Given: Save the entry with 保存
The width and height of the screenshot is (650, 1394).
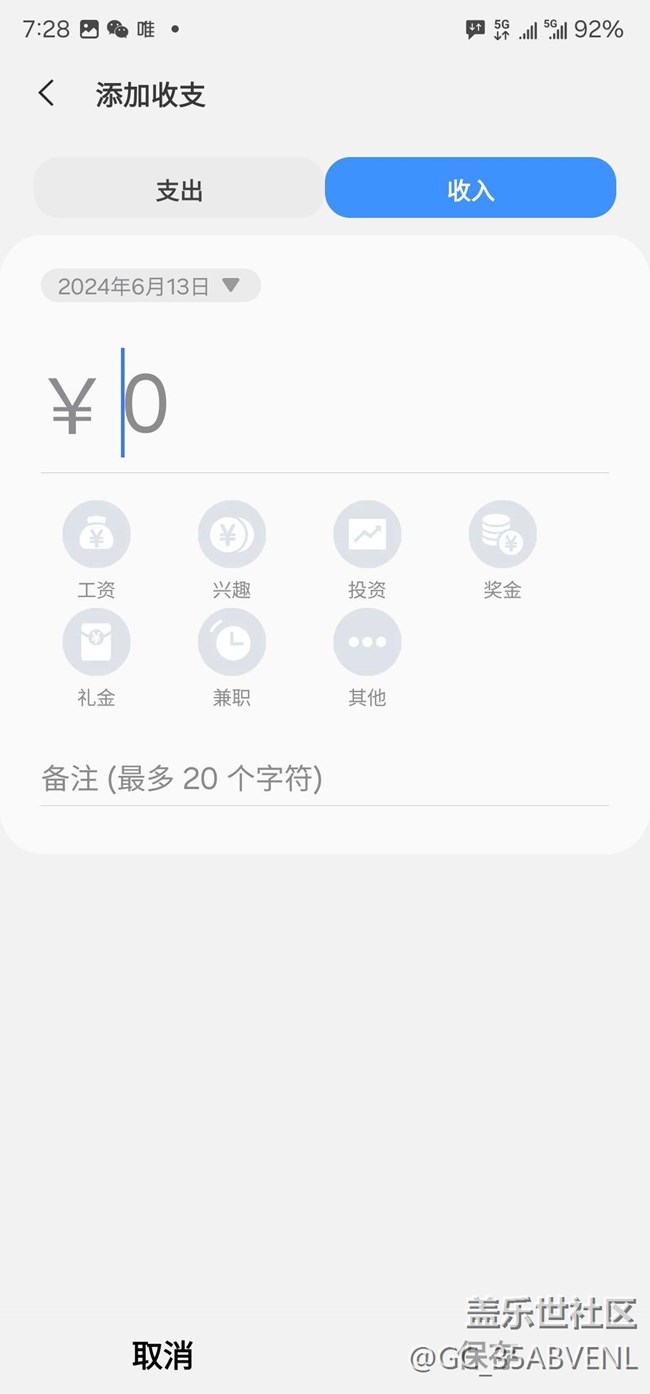Looking at the screenshot, I should [x=489, y=1356].
